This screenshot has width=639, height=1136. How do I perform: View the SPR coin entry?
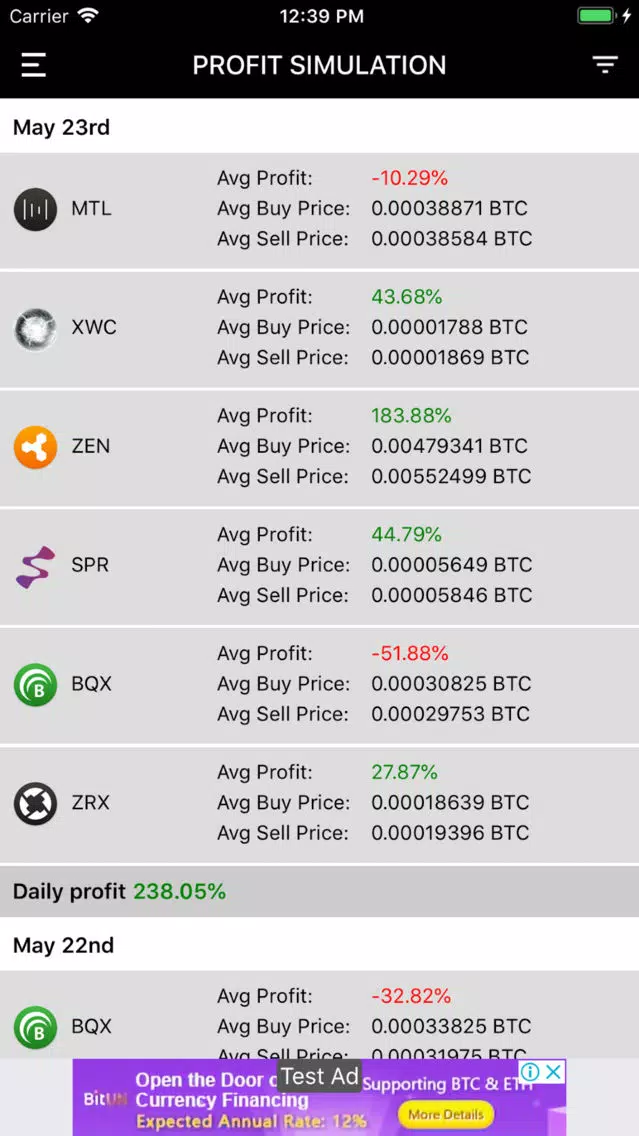[320, 567]
